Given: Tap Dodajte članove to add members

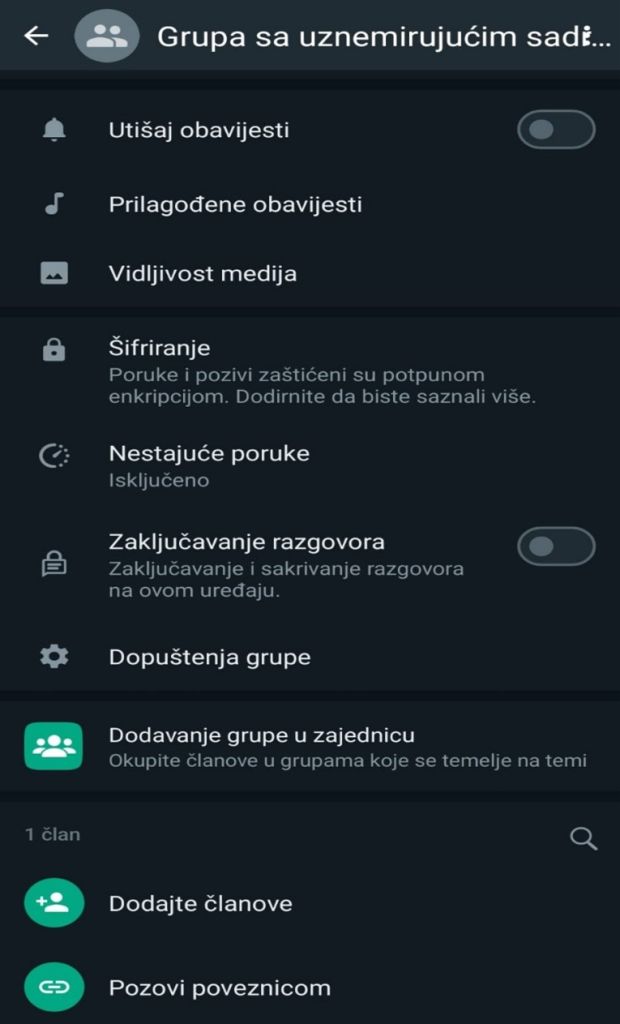Looking at the screenshot, I should [201, 904].
